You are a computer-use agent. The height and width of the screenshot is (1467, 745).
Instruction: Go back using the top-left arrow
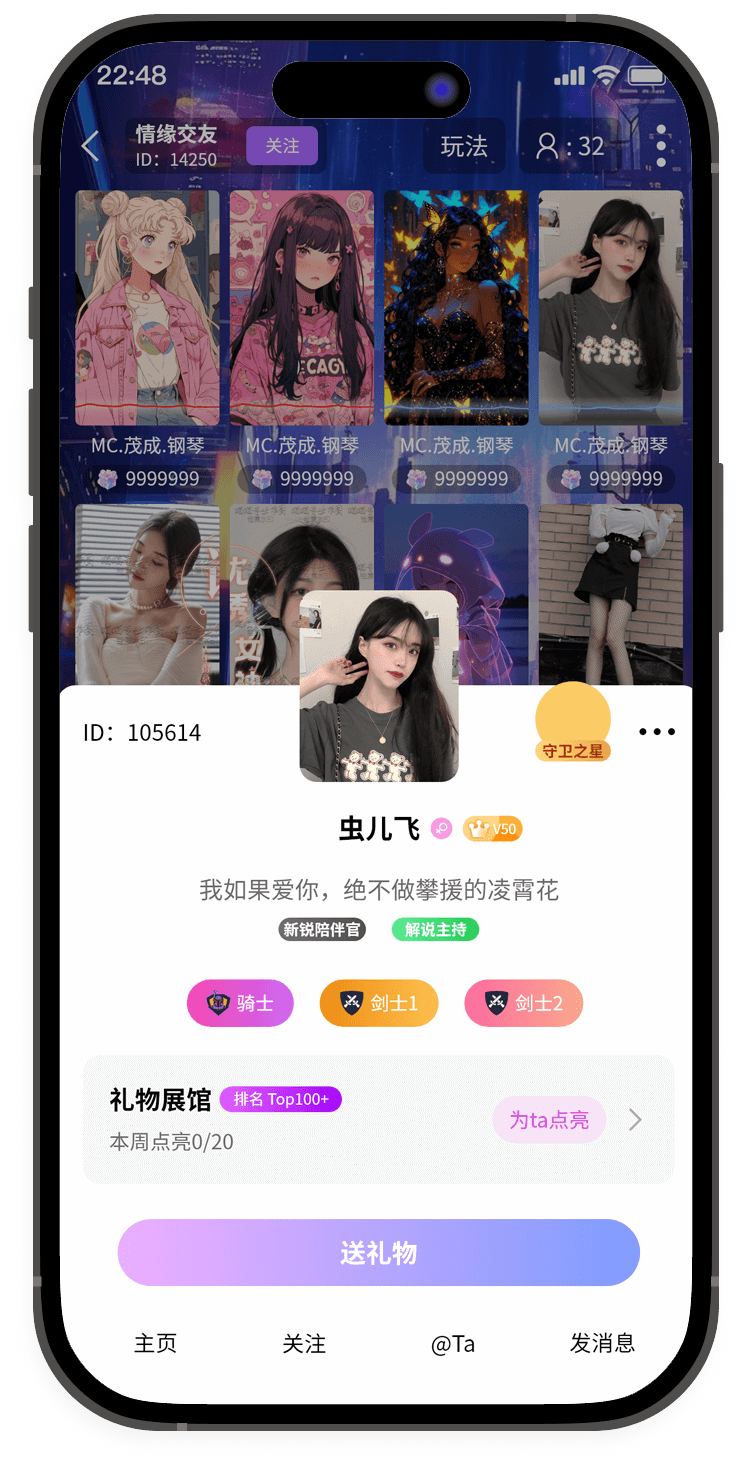pos(91,147)
